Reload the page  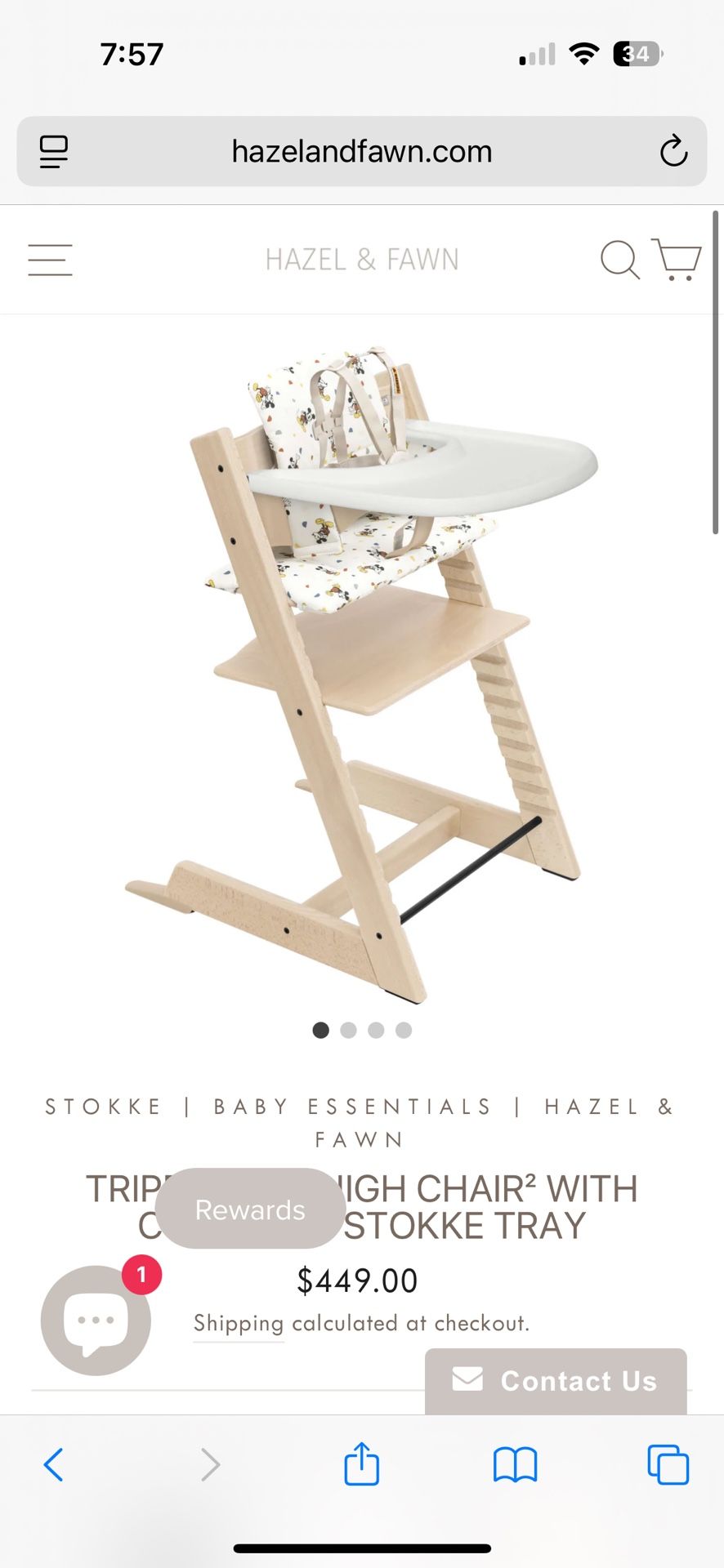pos(673,151)
